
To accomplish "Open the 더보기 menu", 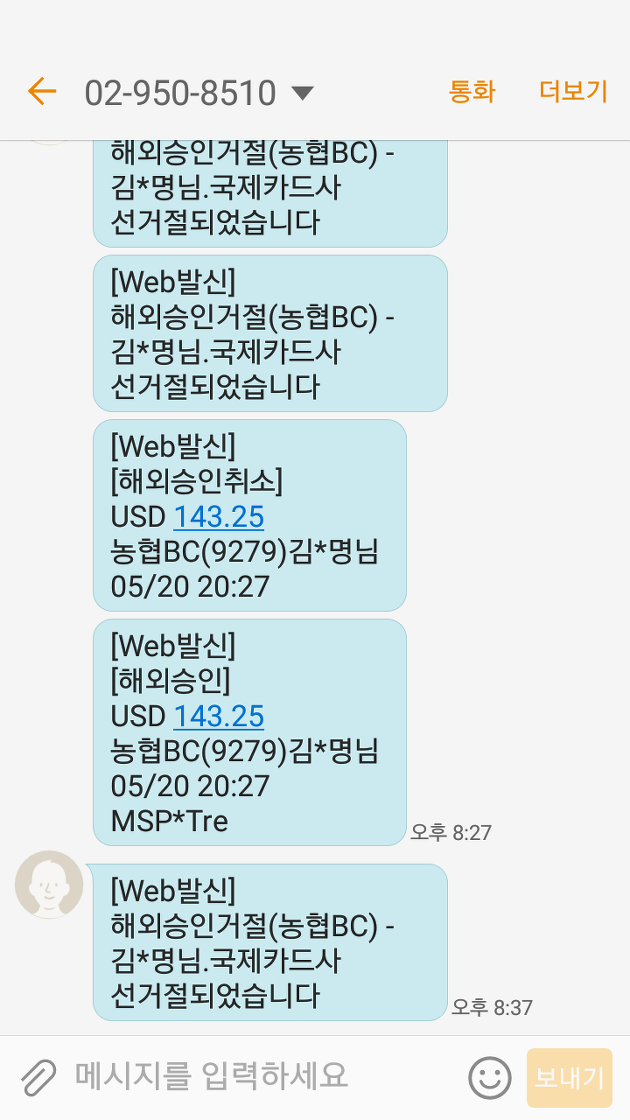I will point(573,91).
